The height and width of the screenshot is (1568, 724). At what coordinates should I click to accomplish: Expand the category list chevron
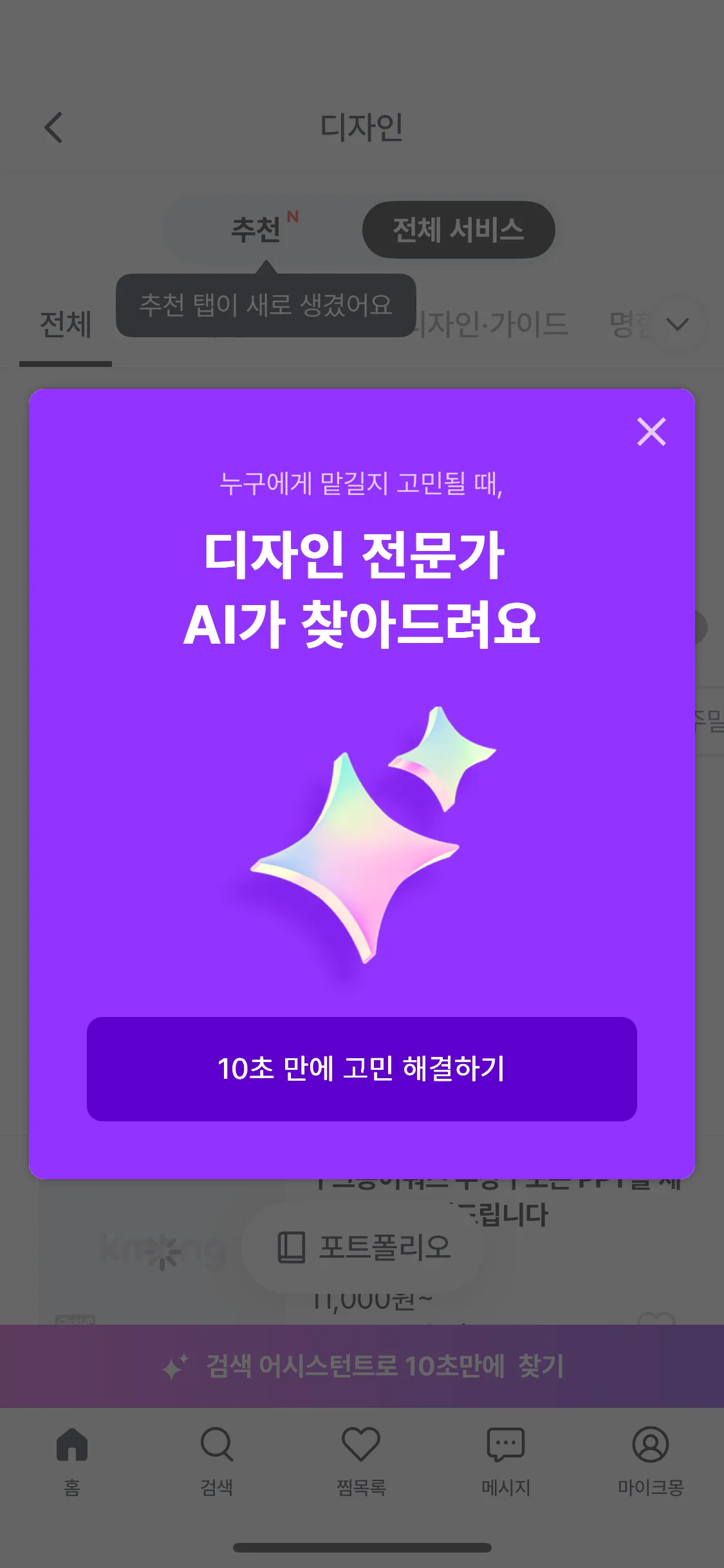[678, 324]
